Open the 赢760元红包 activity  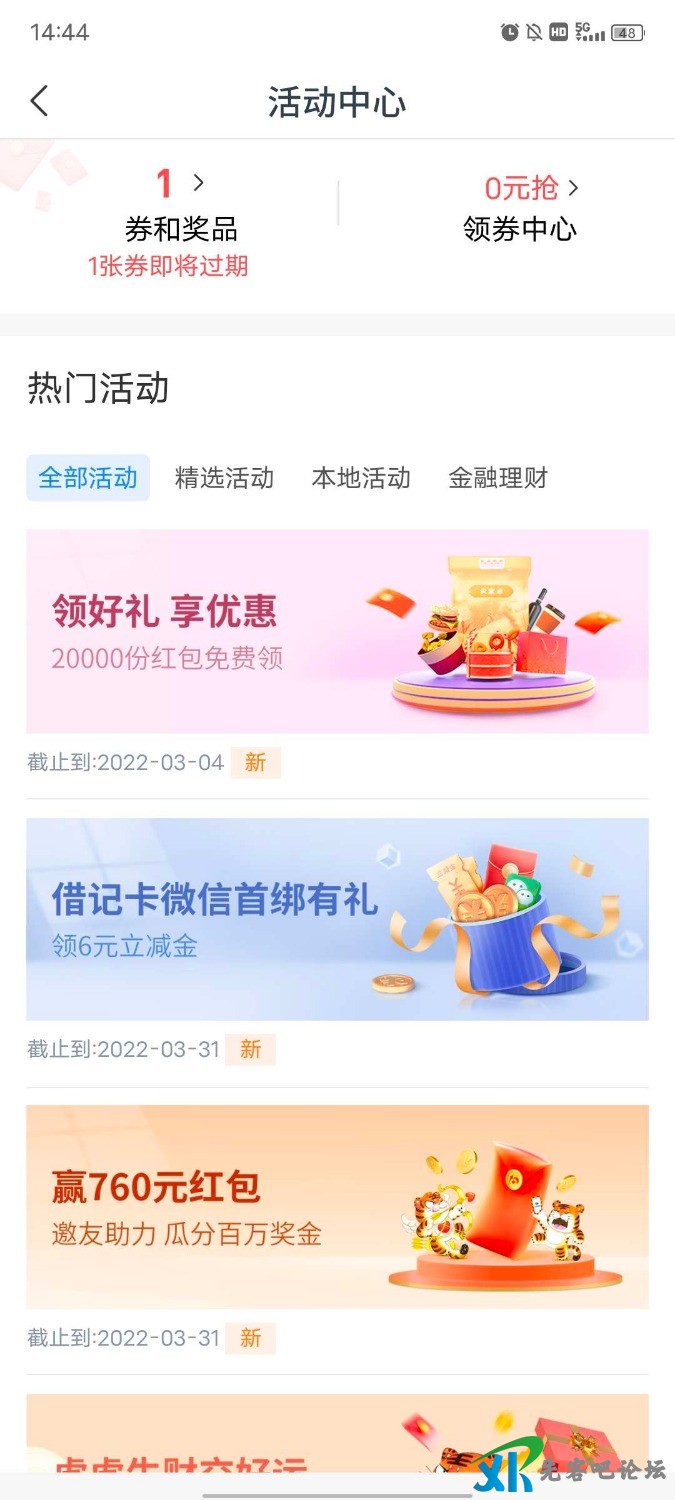(x=337, y=1207)
